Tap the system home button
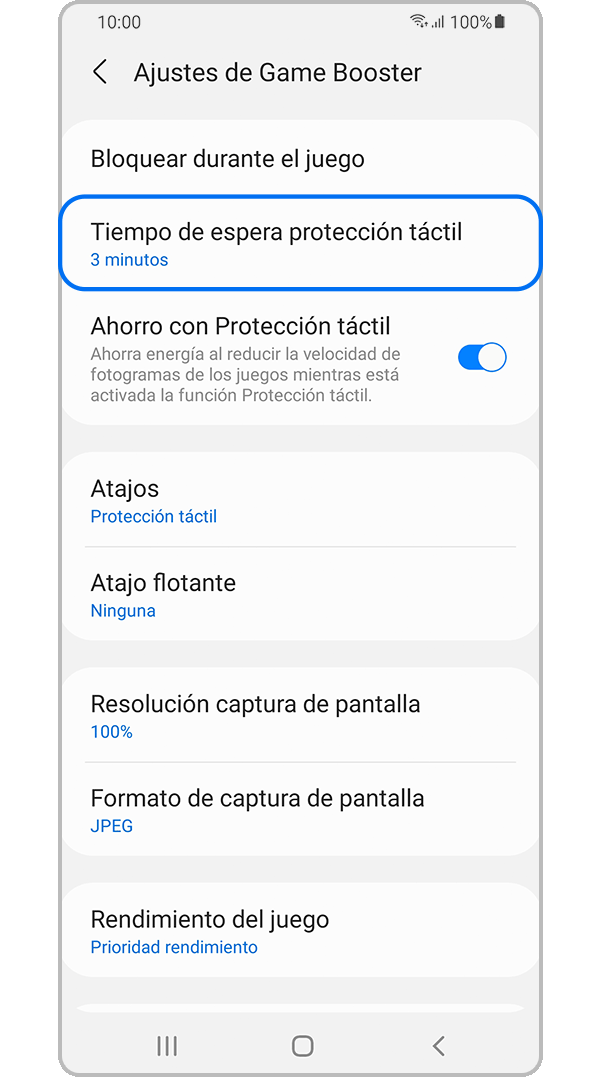Screen dimensions: 600x1077 302,1046
